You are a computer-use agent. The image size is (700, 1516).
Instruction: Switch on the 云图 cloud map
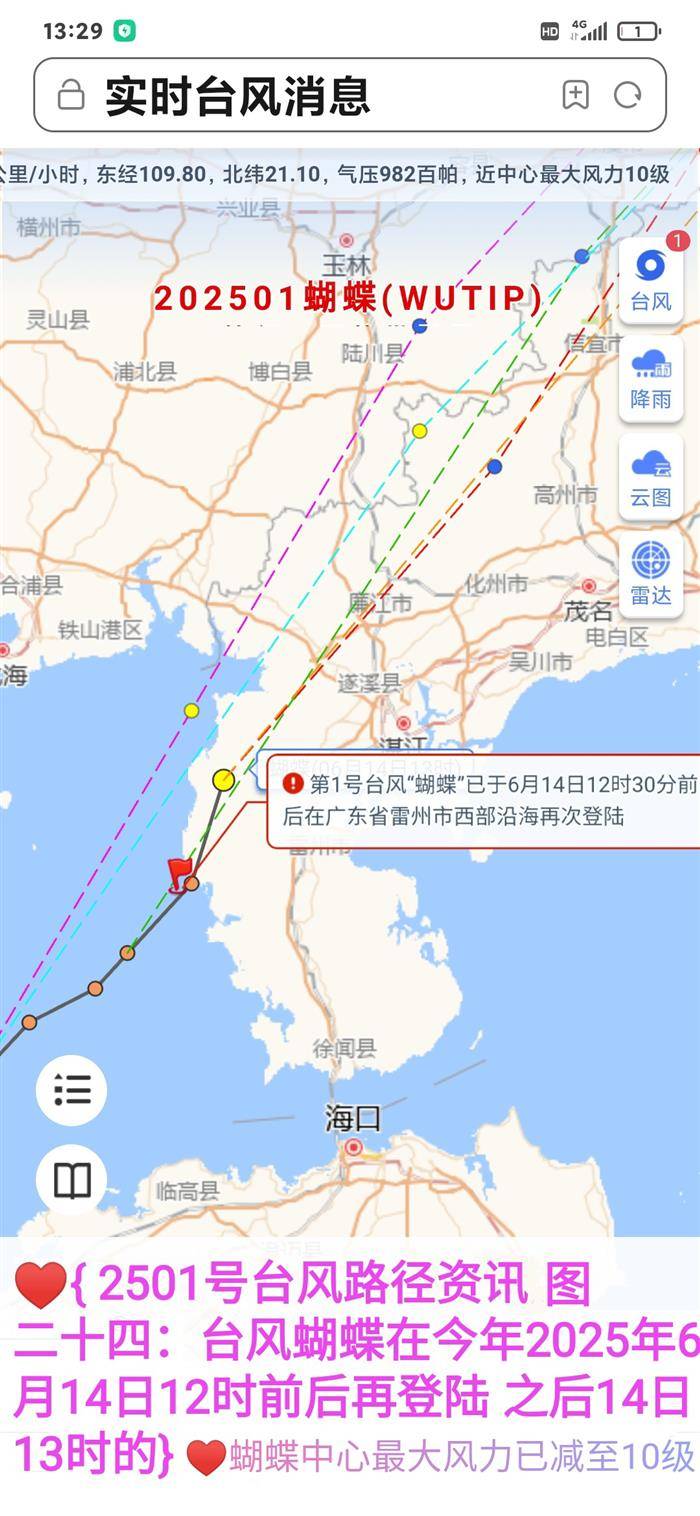[x=651, y=476]
